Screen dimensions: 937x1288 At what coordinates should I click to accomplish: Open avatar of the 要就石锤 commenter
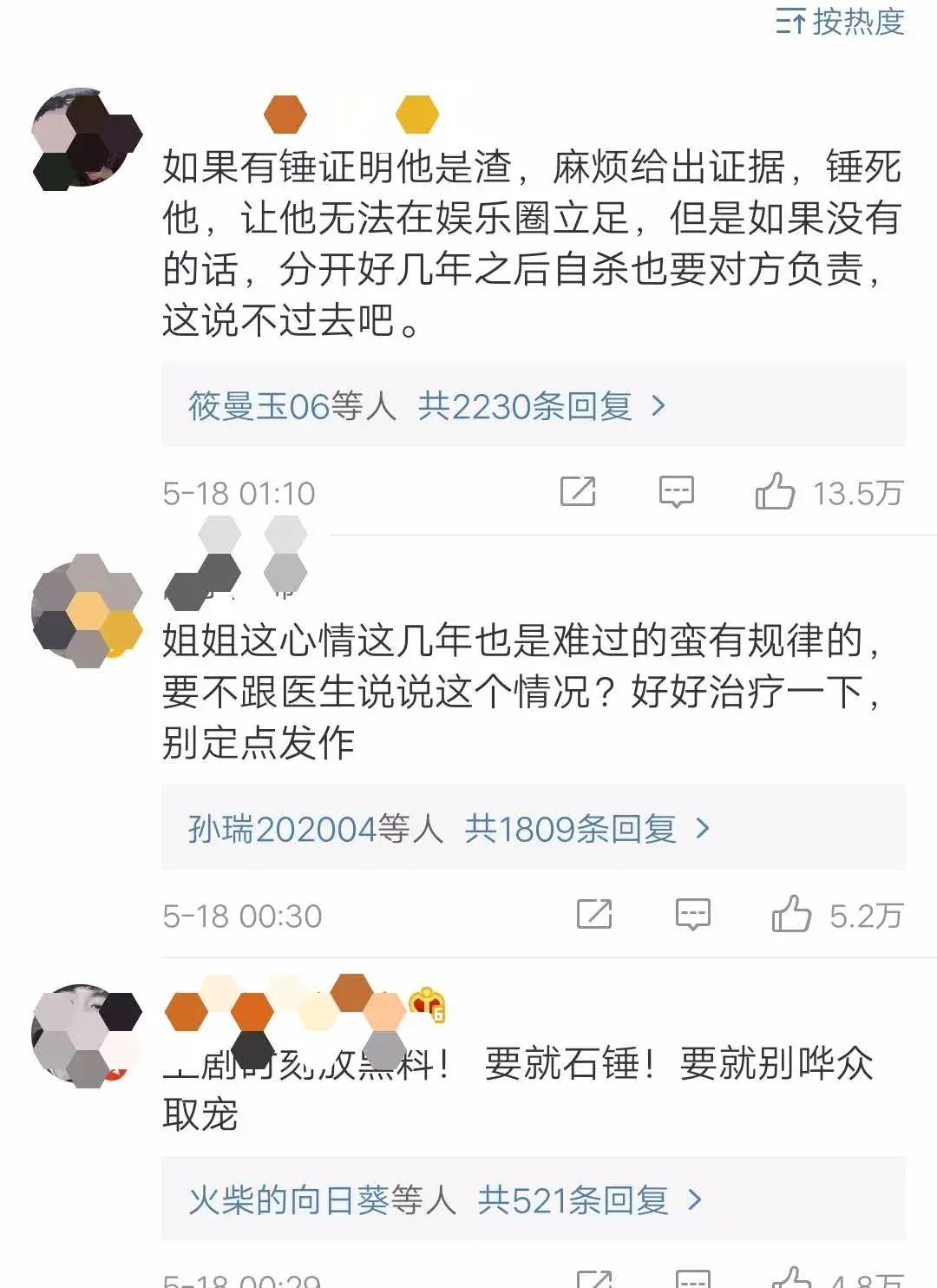(86, 1035)
